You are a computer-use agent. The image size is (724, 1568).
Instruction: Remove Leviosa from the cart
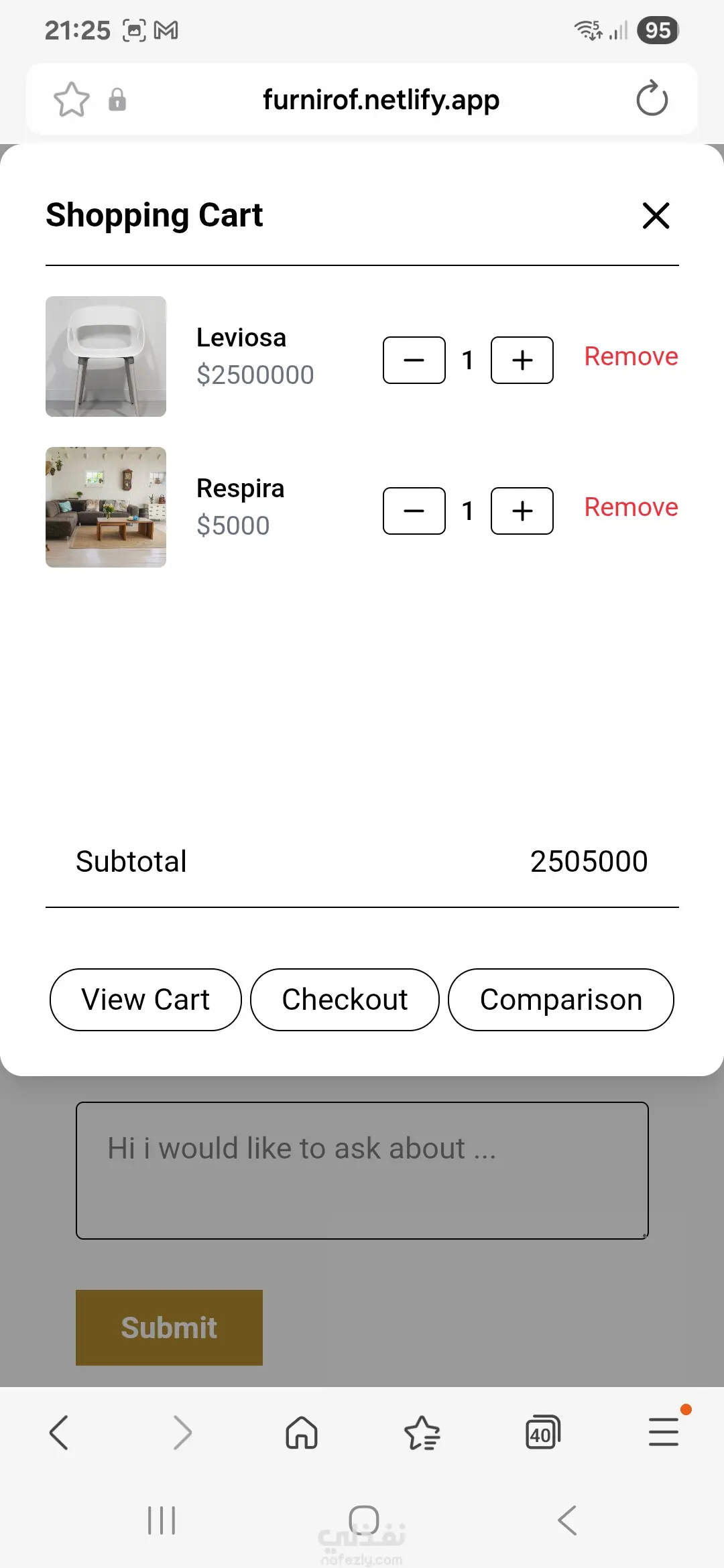click(x=631, y=356)
